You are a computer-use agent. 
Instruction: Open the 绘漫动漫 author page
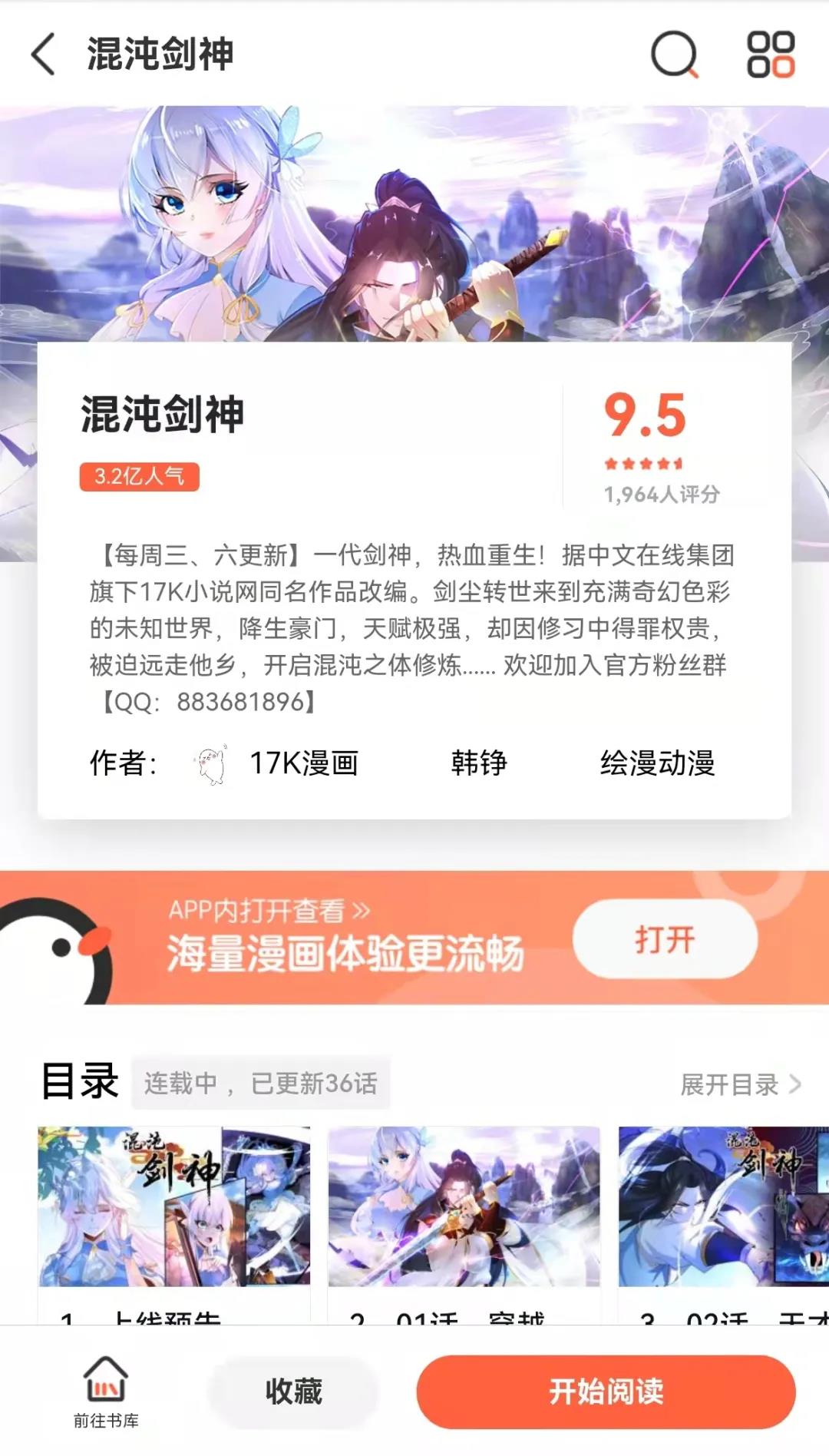click(657, 763)
